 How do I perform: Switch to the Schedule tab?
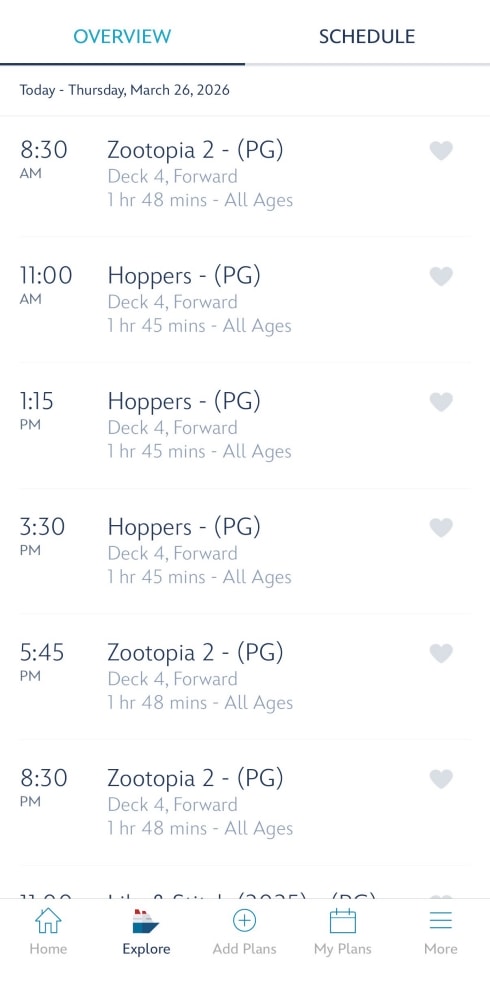(x=367, y=36)
